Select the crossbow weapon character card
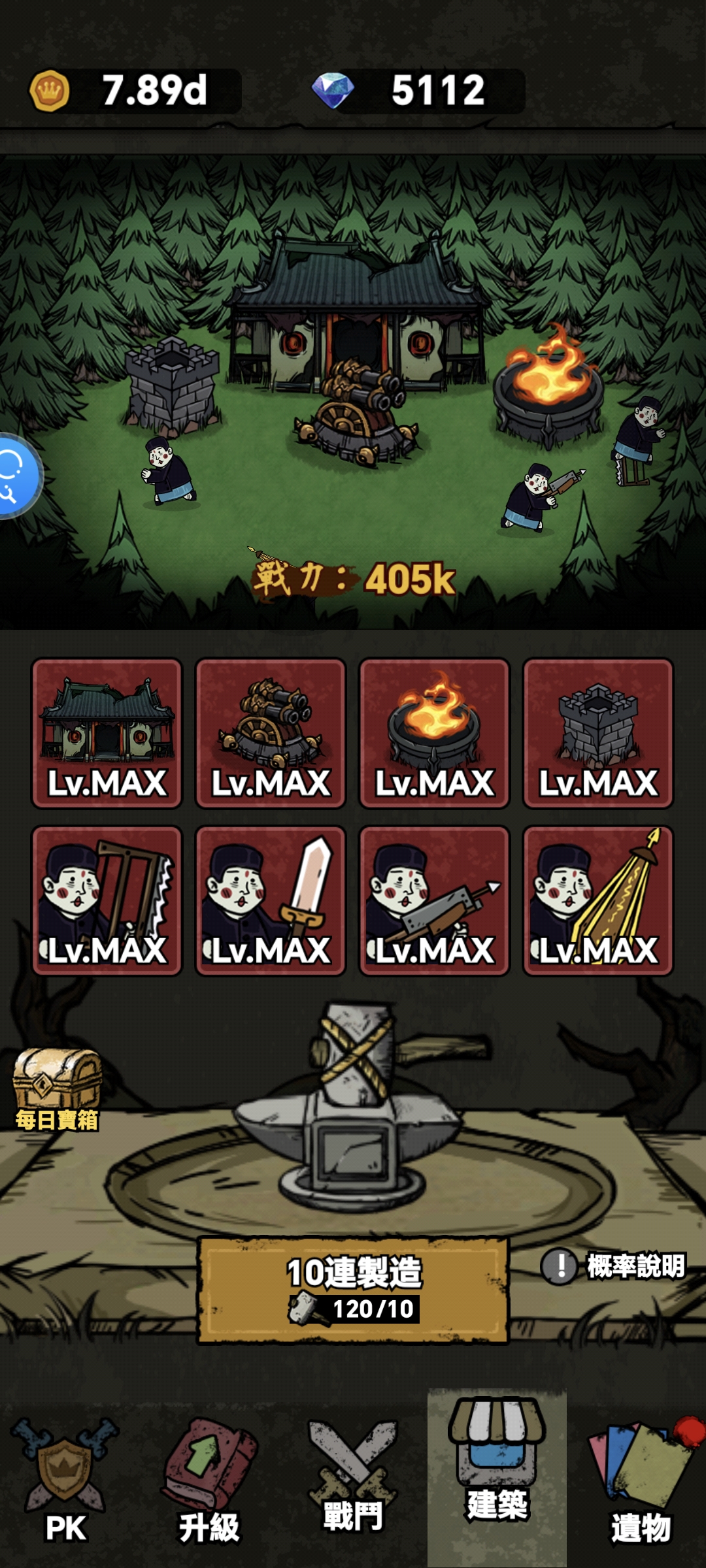This screenshot has height=1568, width=706. tap(435, 900)
